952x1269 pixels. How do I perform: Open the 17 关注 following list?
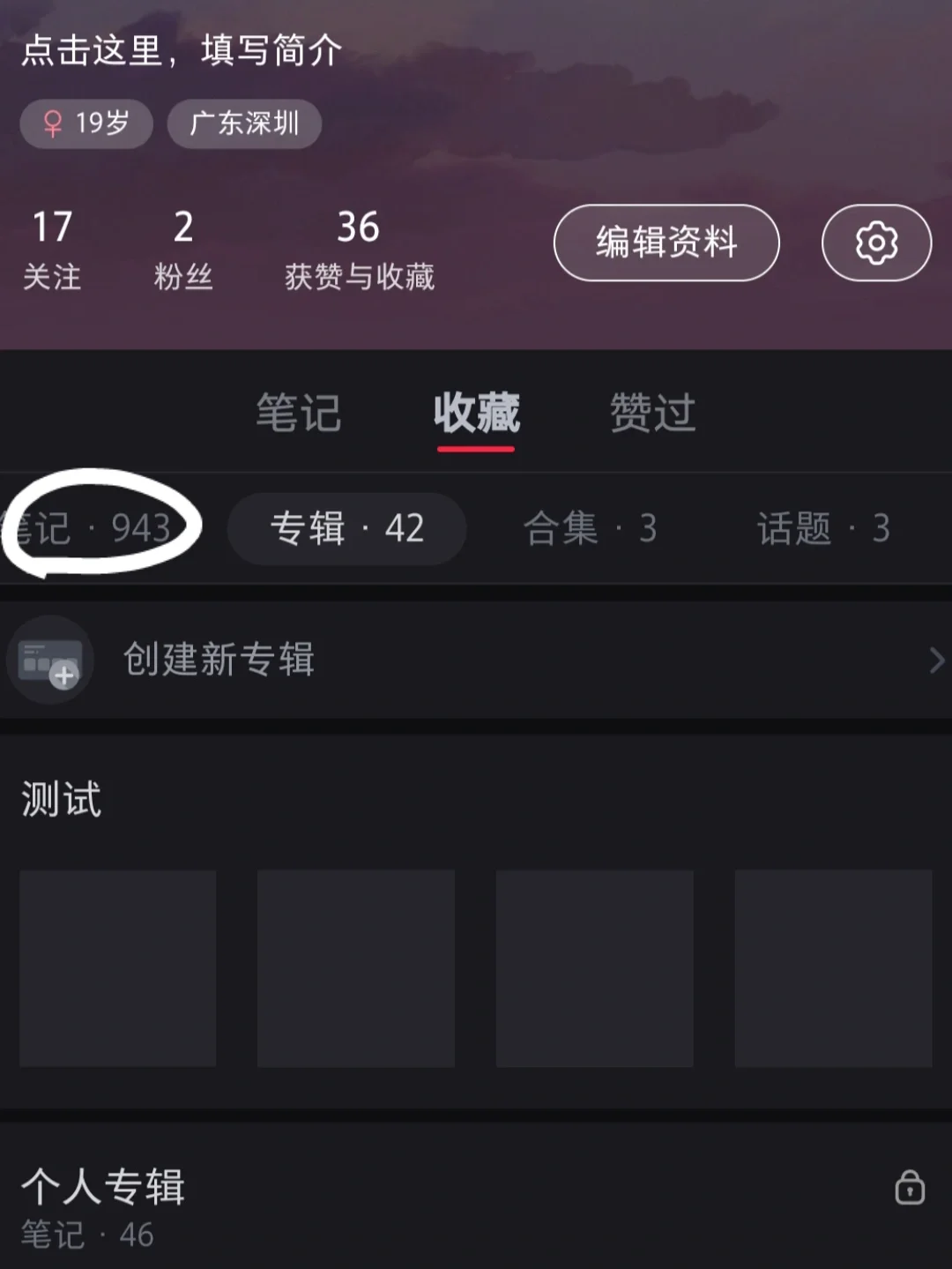52,250
